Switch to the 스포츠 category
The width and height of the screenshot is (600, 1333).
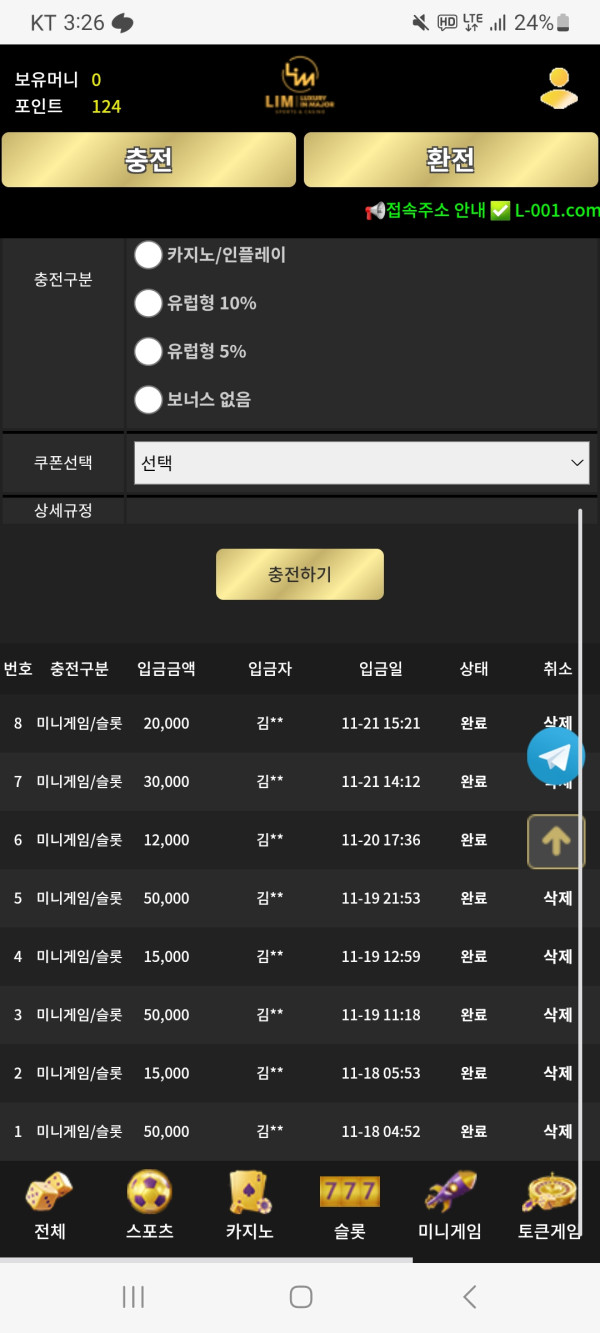click(149, 1206)
